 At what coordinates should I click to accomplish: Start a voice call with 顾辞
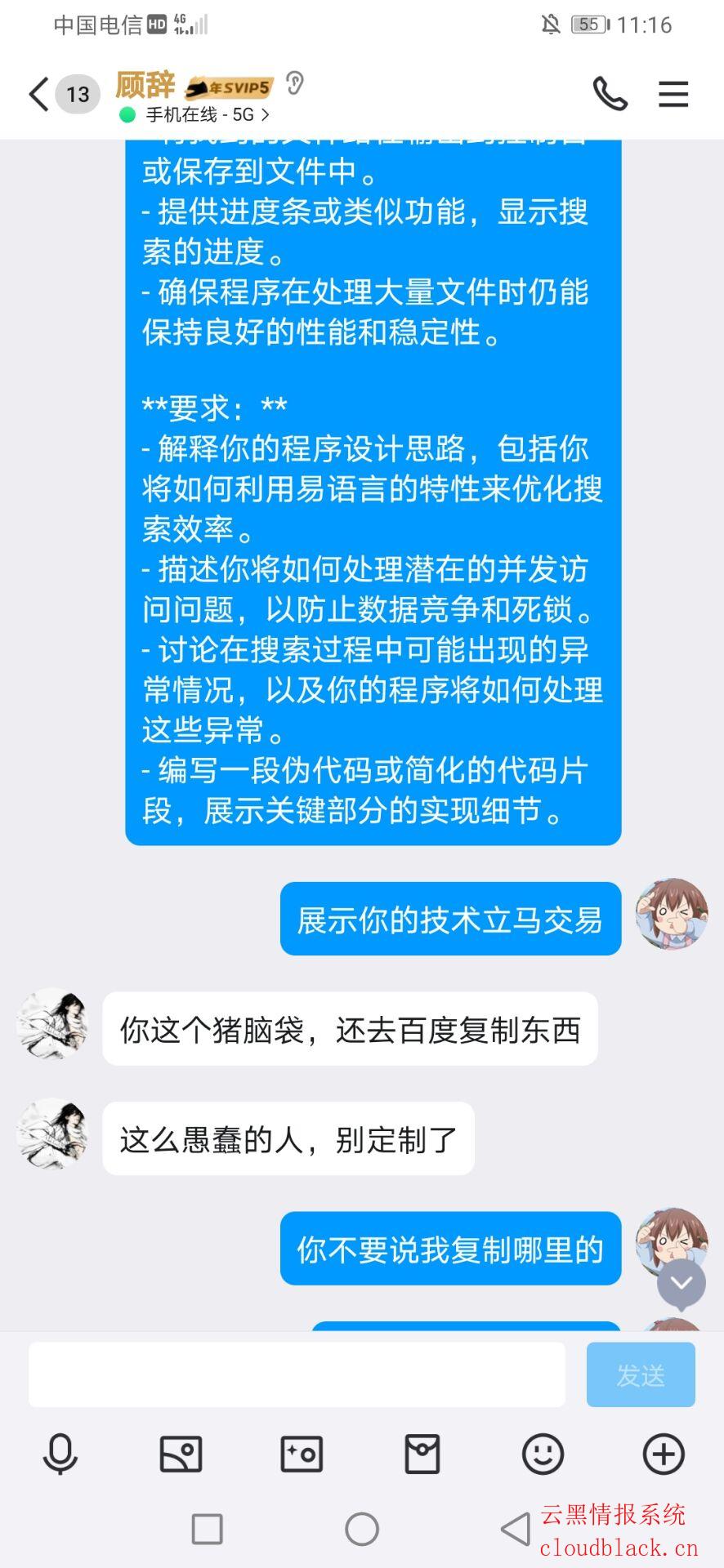pyautogui.click(x=610, y=95)
